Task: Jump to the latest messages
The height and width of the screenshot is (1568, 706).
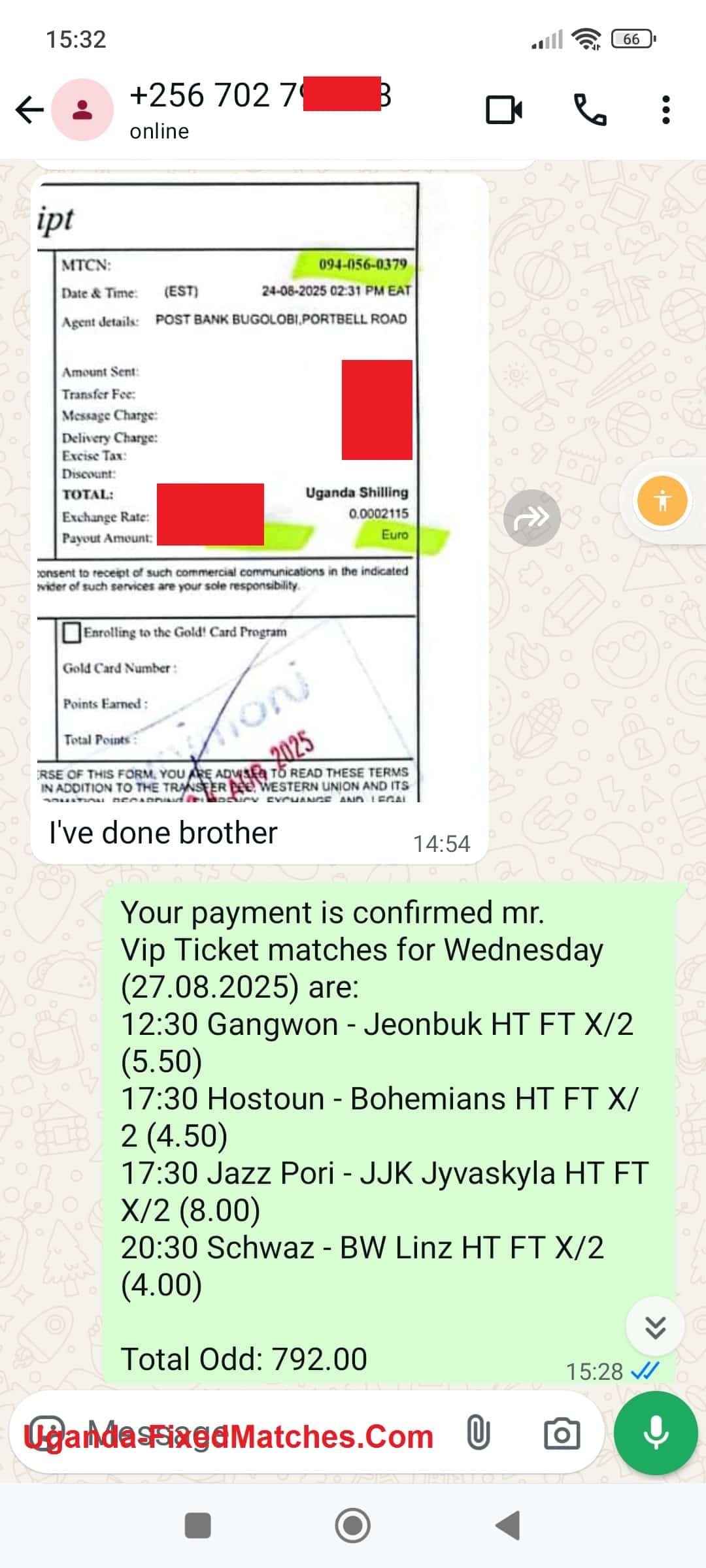Action: click(655, 1326)
